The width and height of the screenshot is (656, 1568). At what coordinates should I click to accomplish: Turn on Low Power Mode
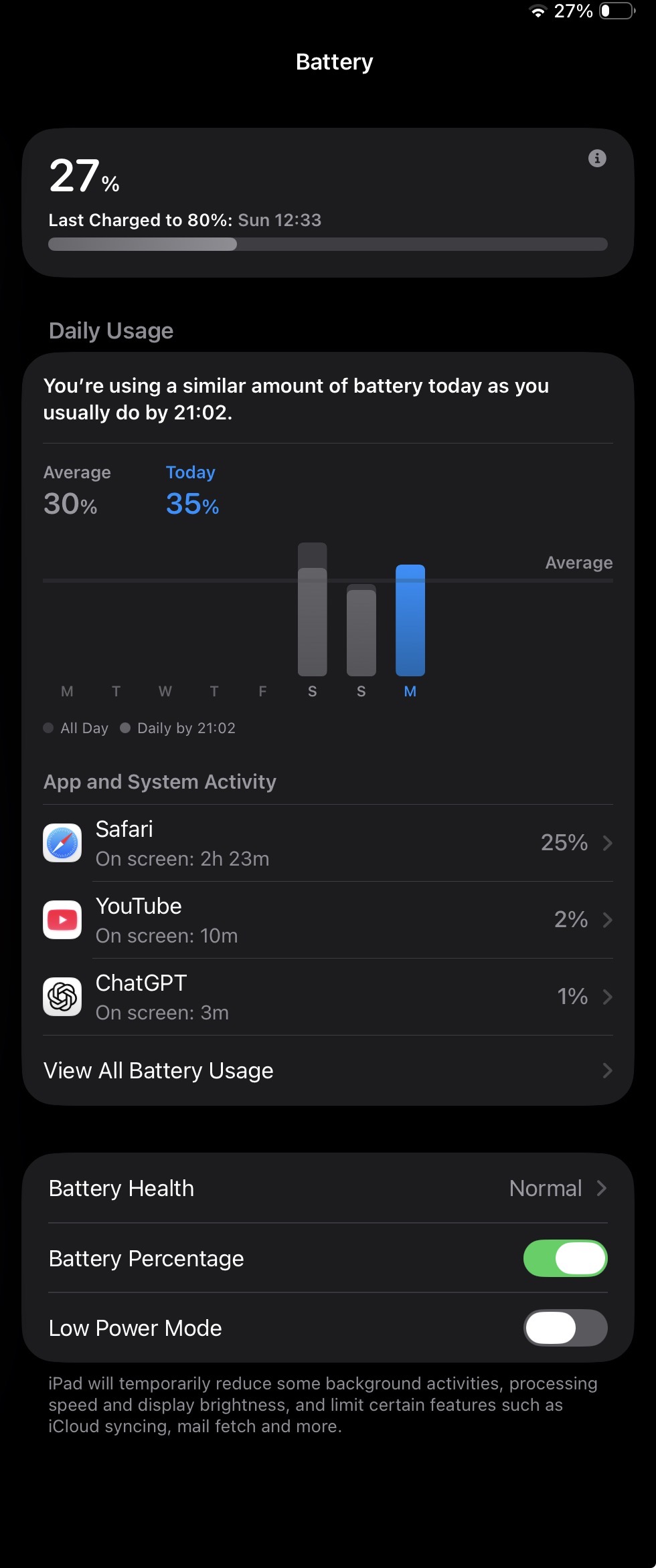[565, 1328]
